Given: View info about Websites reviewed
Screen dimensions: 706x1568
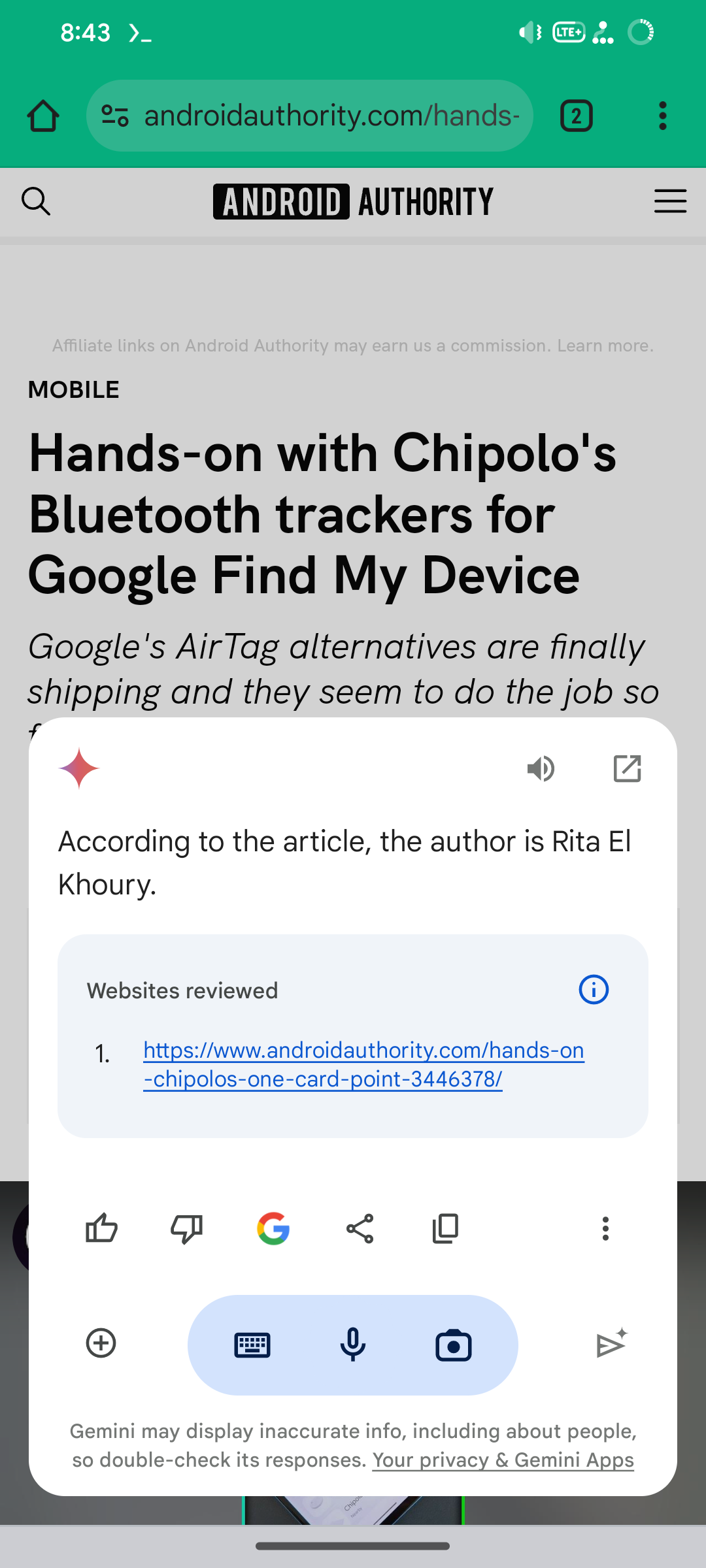Looking at the screenshot, I should pos(594,990).
